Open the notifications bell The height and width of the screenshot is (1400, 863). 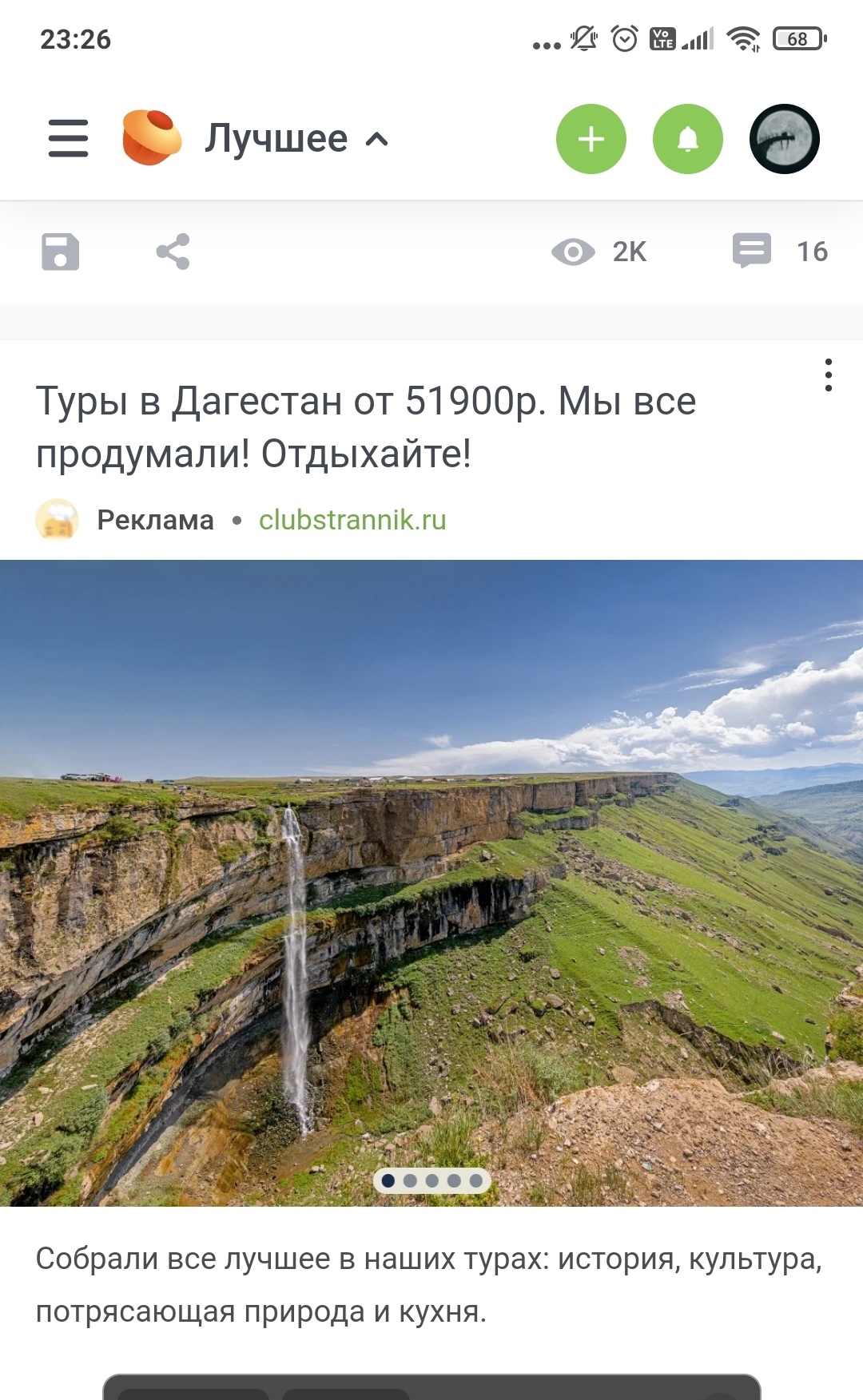coord(687,139)
